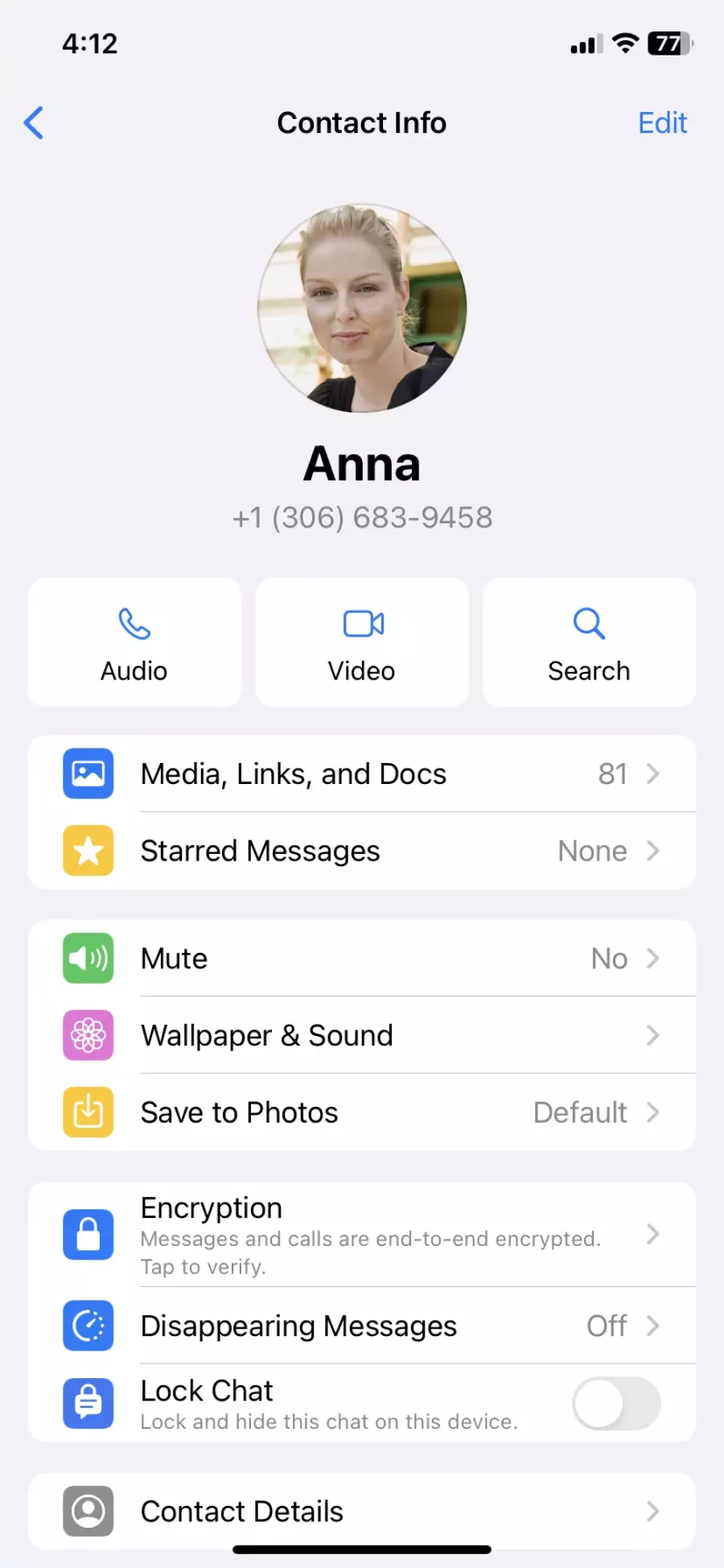Open Contact Details
Screen dimensions: 724x1568
(362, 1511)
